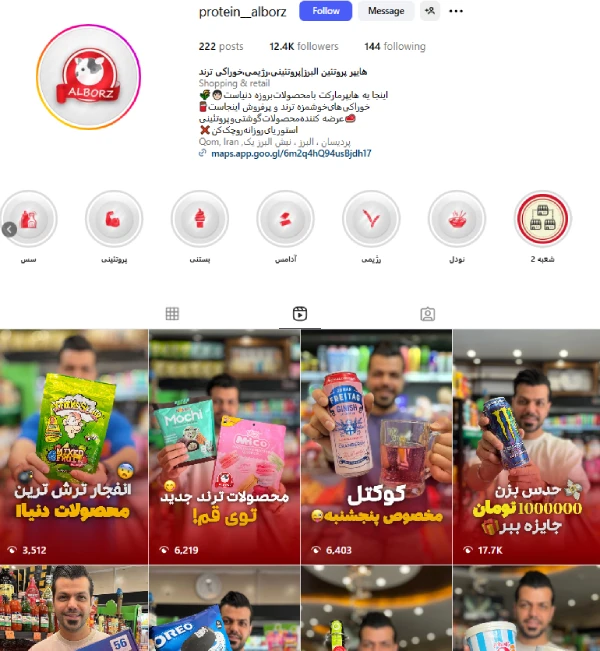Switch to the tagged photos tab
Screen dimensions: 600x651
pyautogui.click(x=427, y=314)
